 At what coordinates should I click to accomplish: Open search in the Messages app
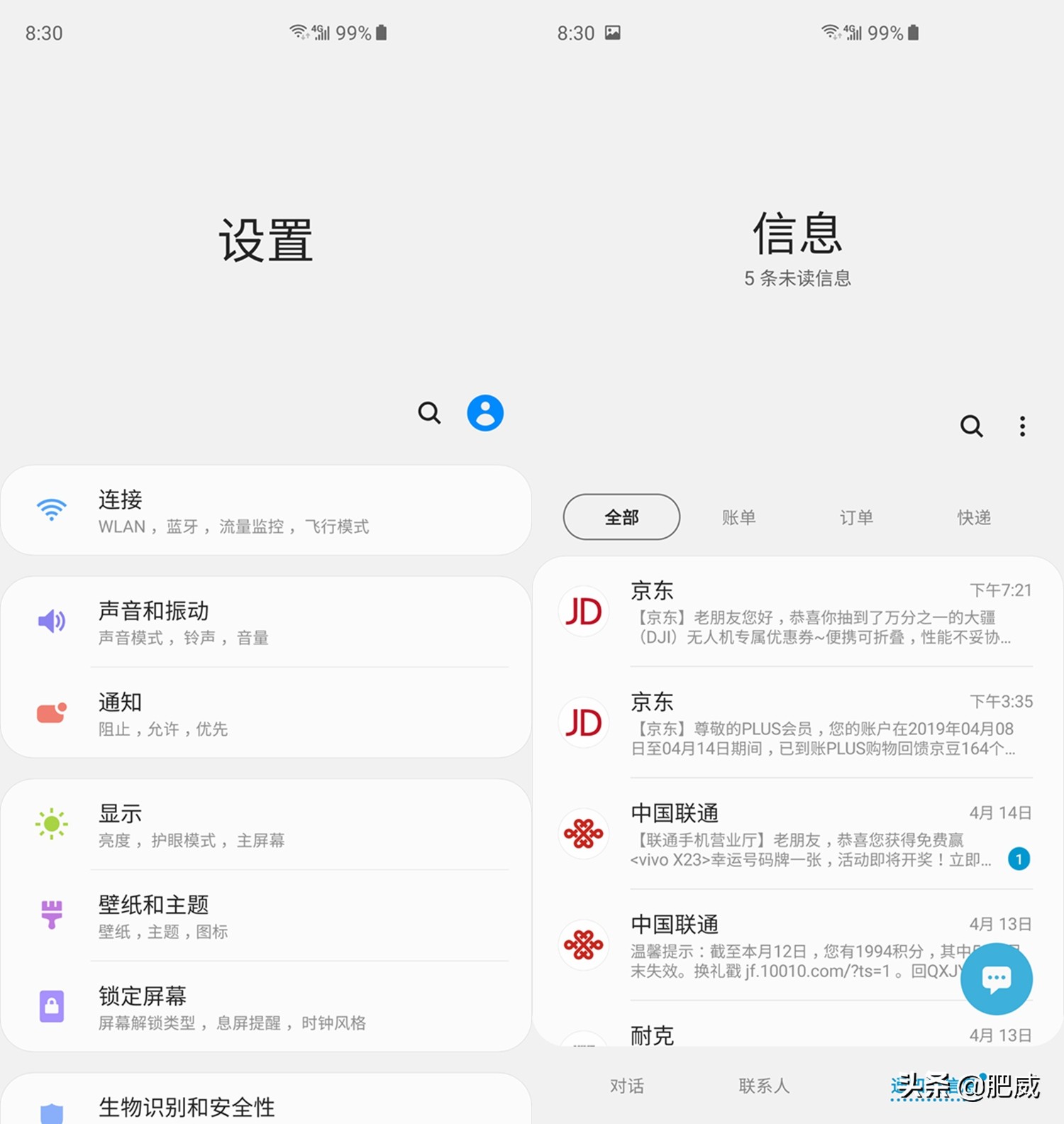[x=970, y=426]
